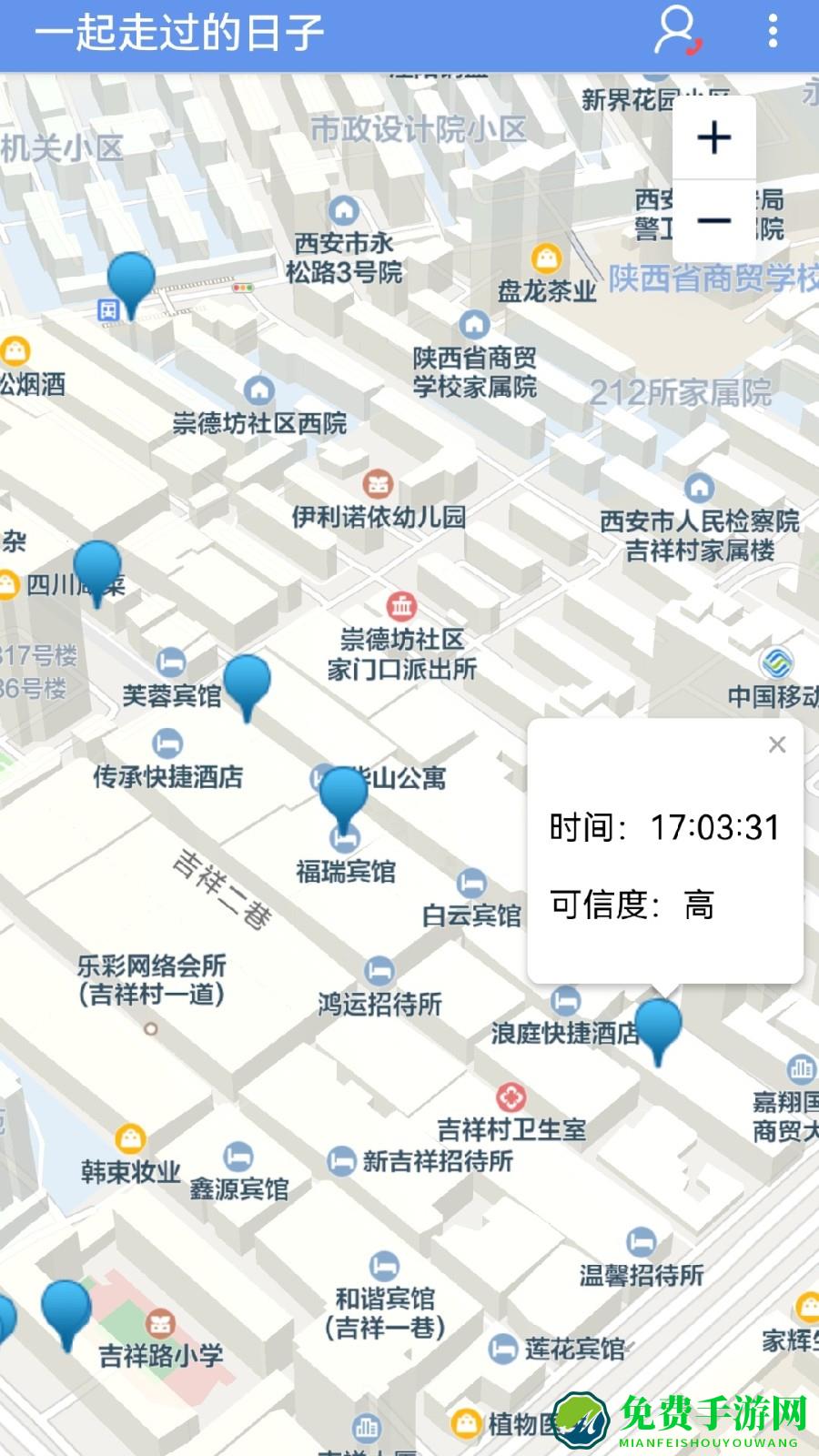Zoom in using the plus button
819x1456 pixels.
(713, 136)
